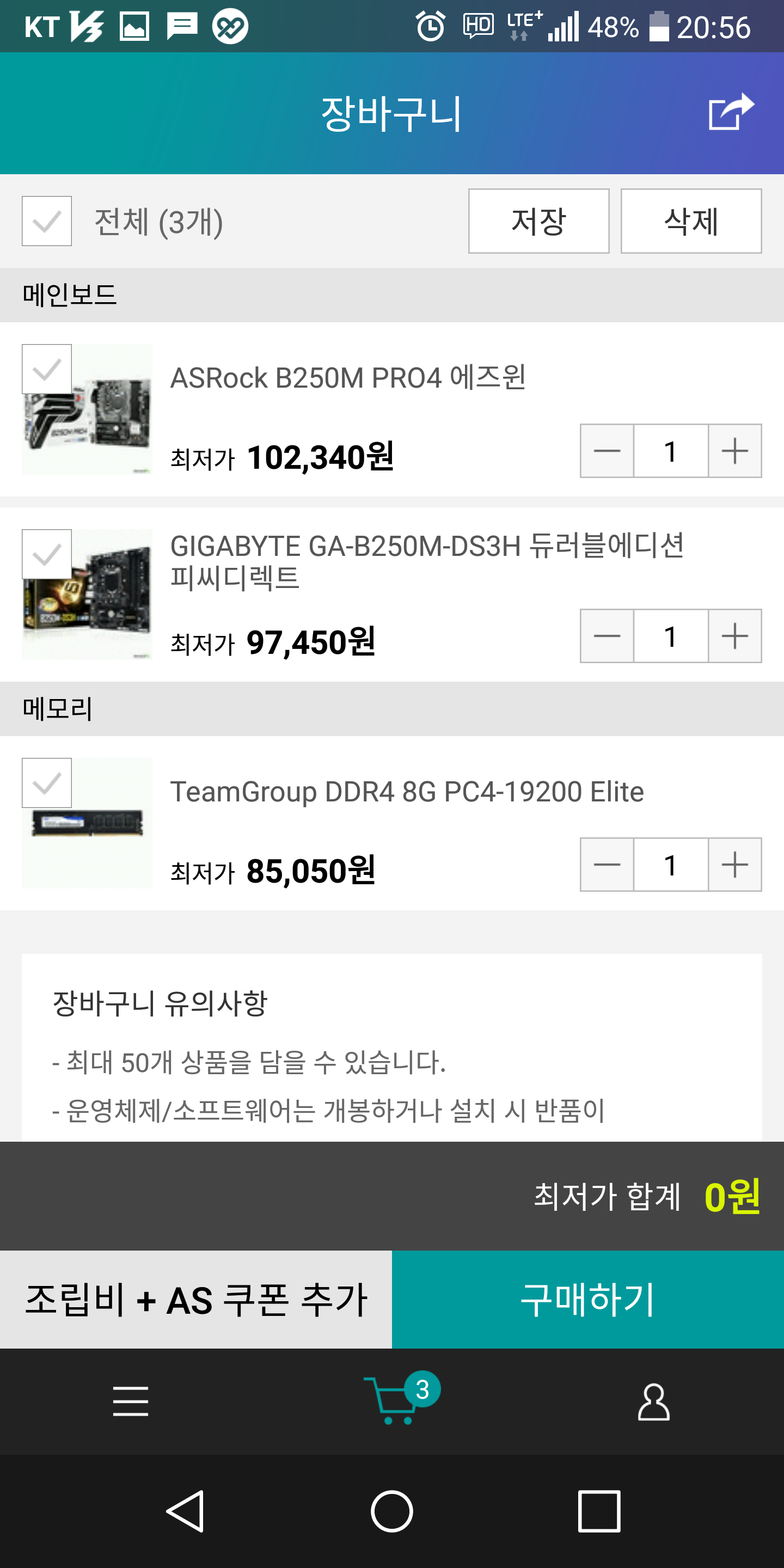This screenshot has height=1568, width=784.
Task: Check the ASRock B250M PRO4 item
Action: click(x=47, y=370)
